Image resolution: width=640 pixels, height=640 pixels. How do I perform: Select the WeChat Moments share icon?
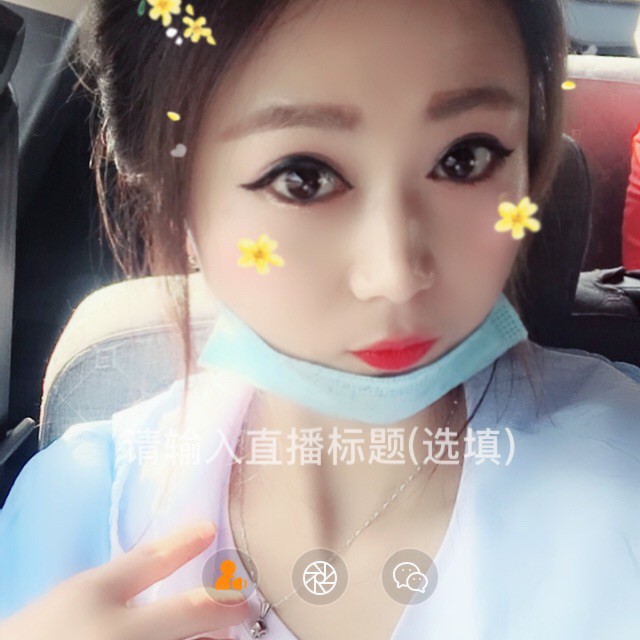(x=320, y=577)
